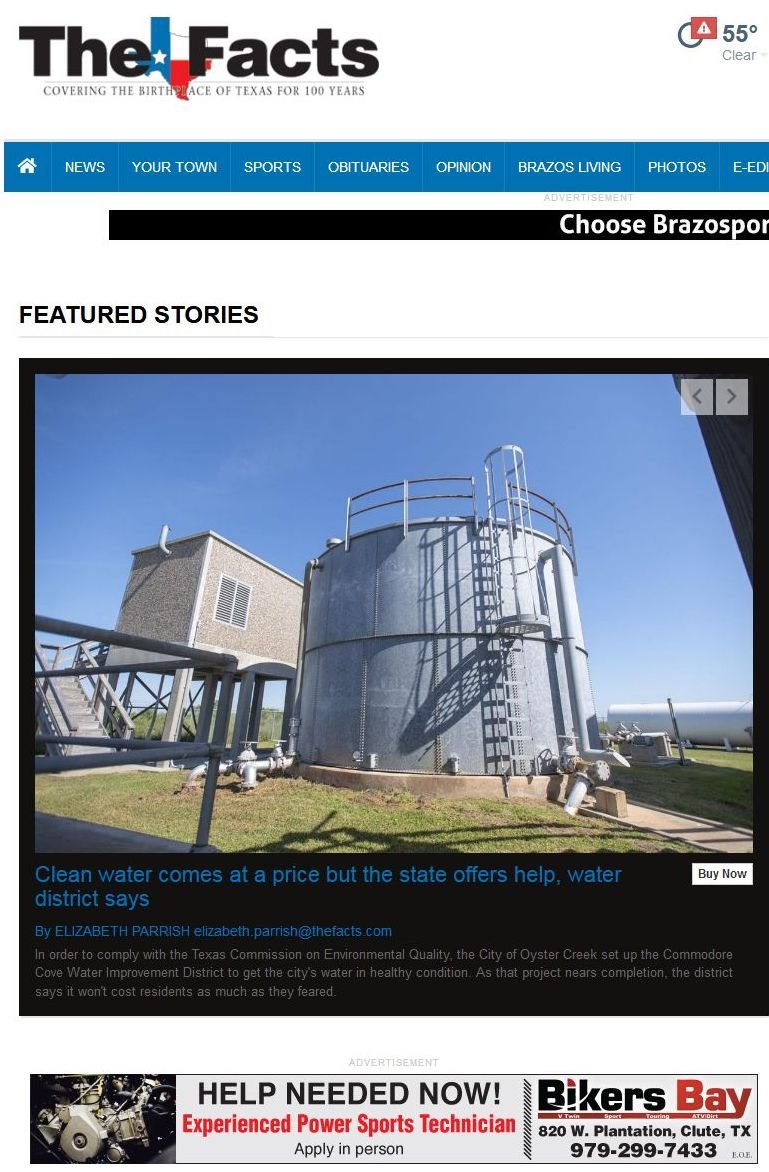Open the water tank featured photo
This screenshot has height=1172, width=769.
393,612
